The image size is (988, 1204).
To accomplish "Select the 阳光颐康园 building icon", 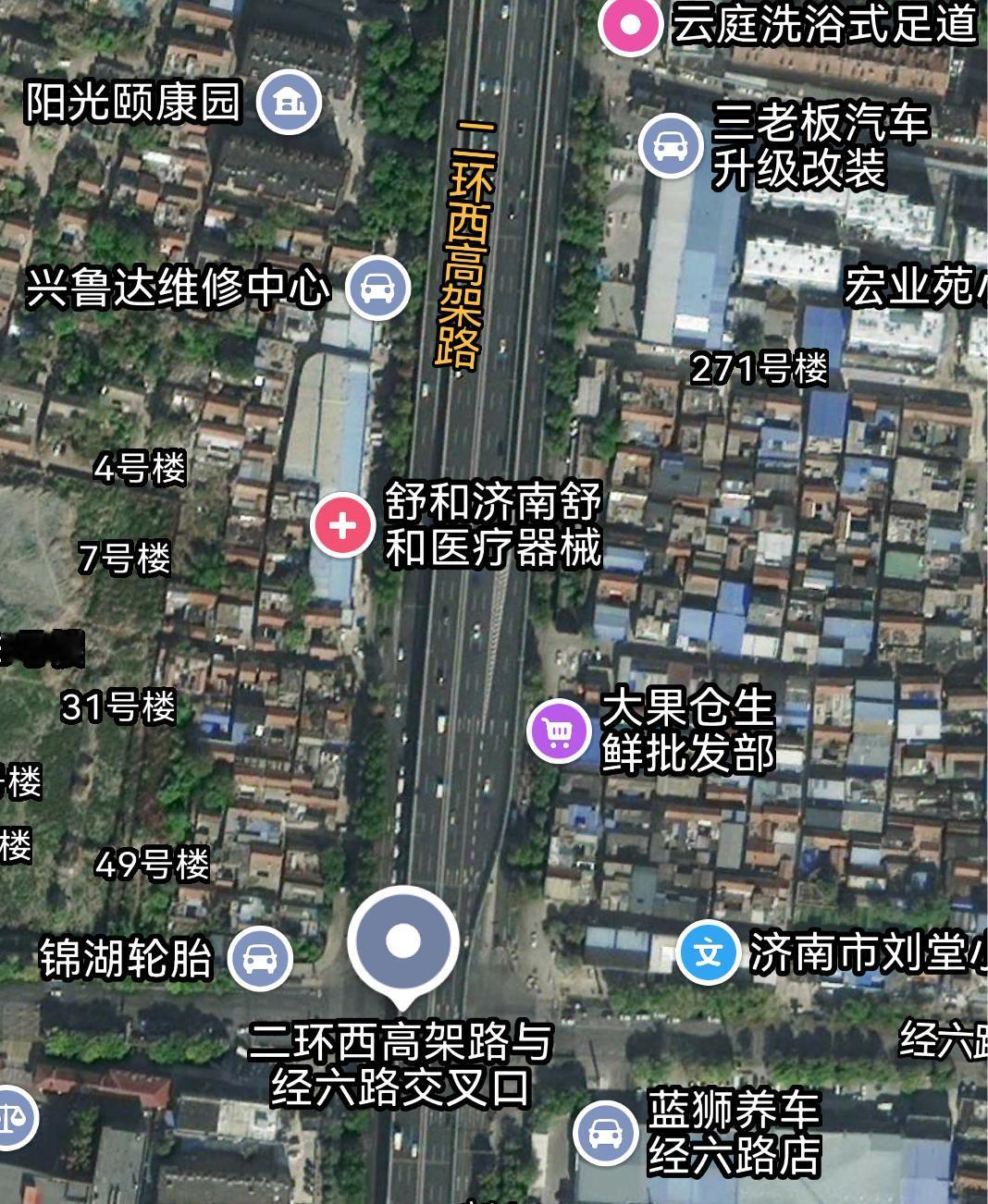I will click(x=290, y=102).
